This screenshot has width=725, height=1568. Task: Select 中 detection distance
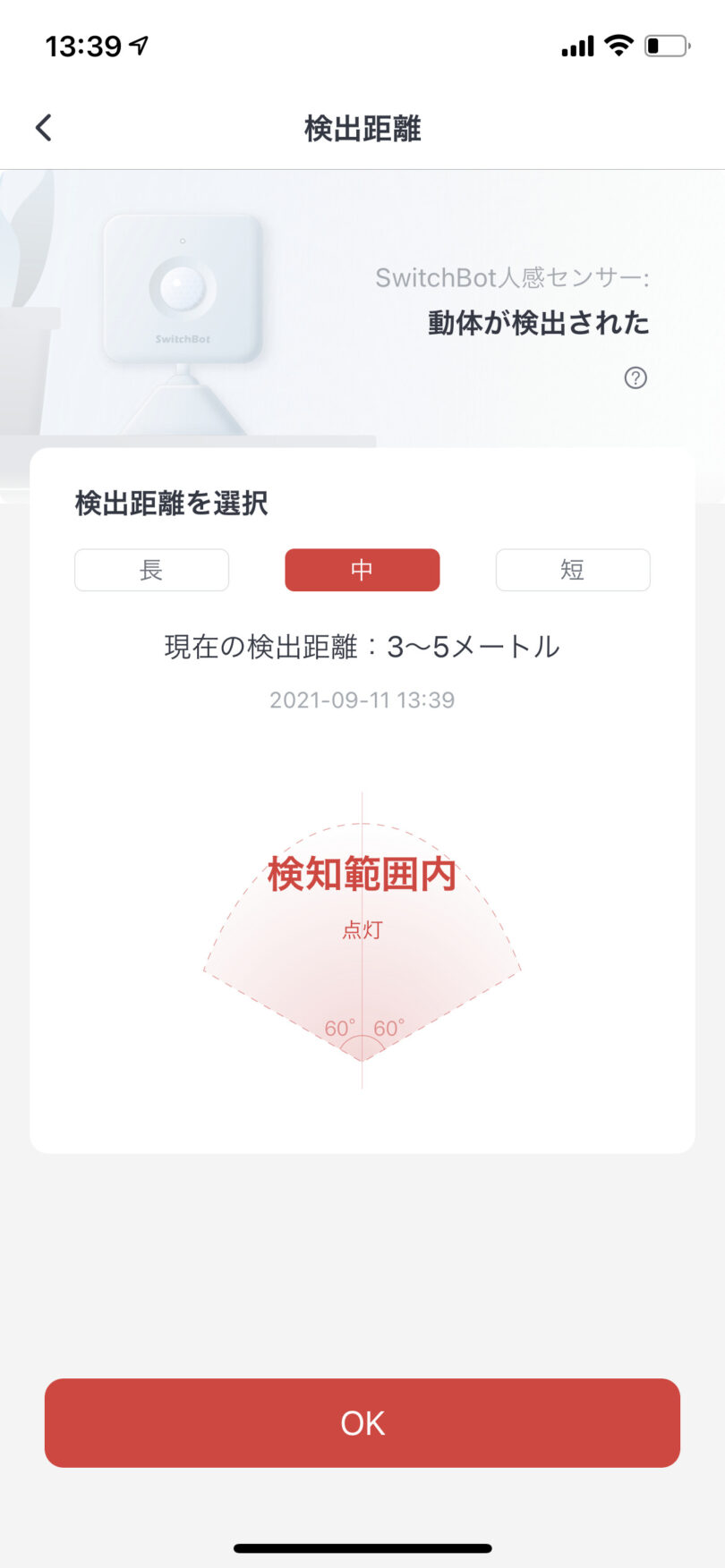(x=362, y=570)
